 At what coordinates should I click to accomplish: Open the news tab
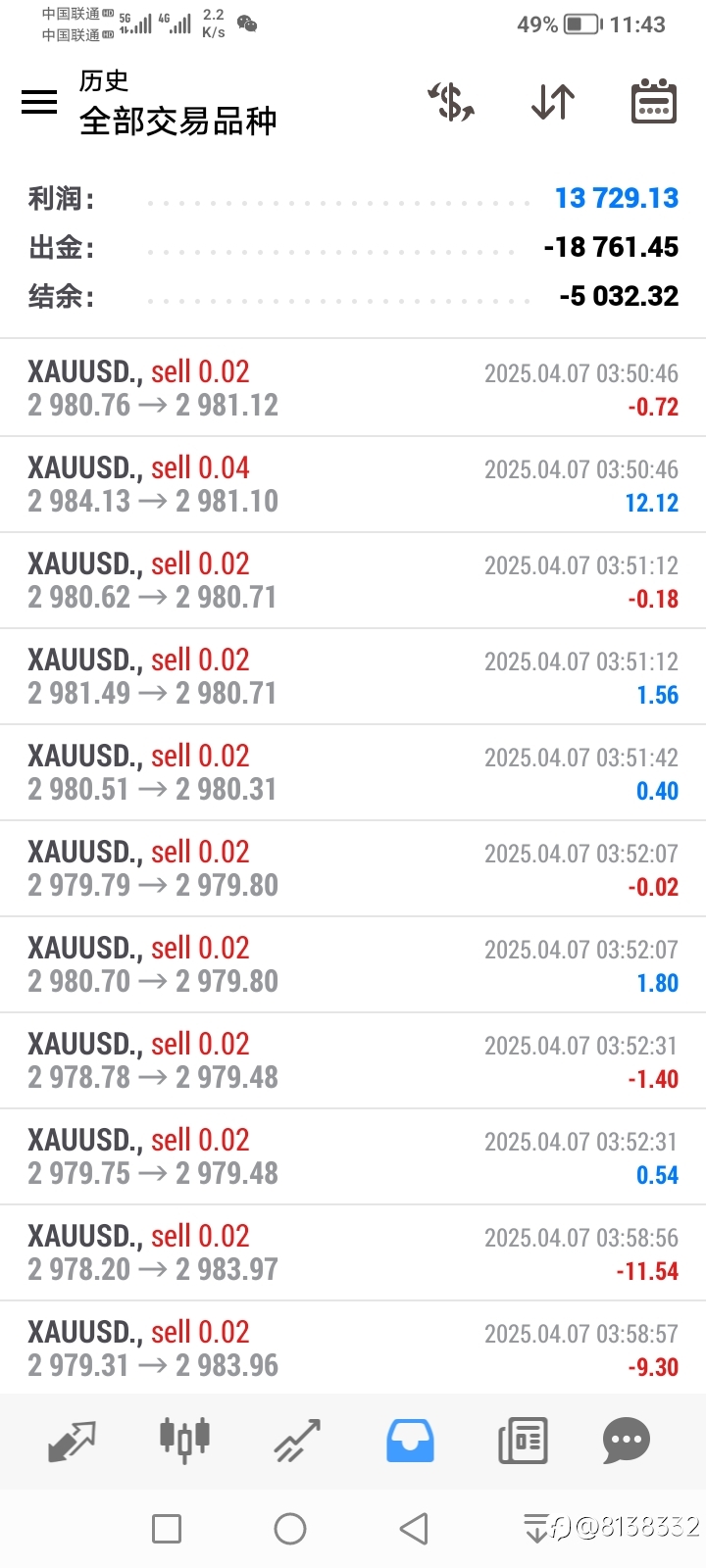pyautogui.click(x=523, y=1441)
